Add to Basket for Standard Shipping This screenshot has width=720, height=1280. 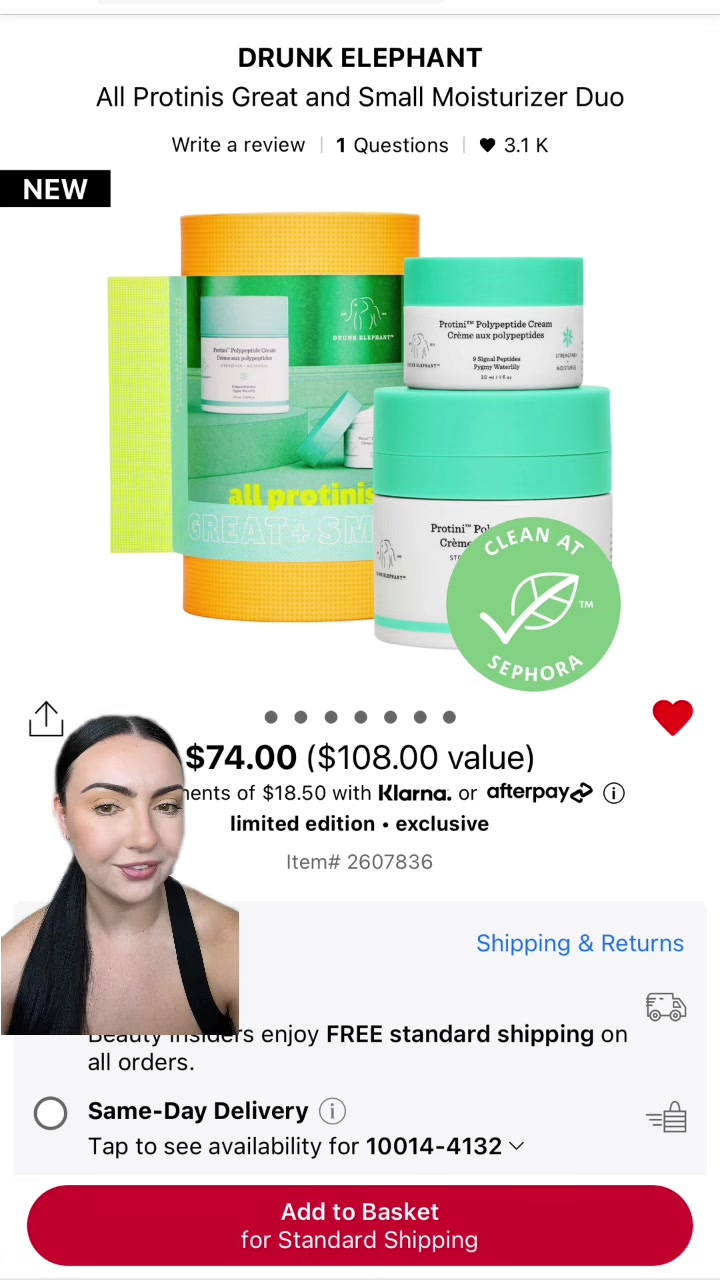360,1226
